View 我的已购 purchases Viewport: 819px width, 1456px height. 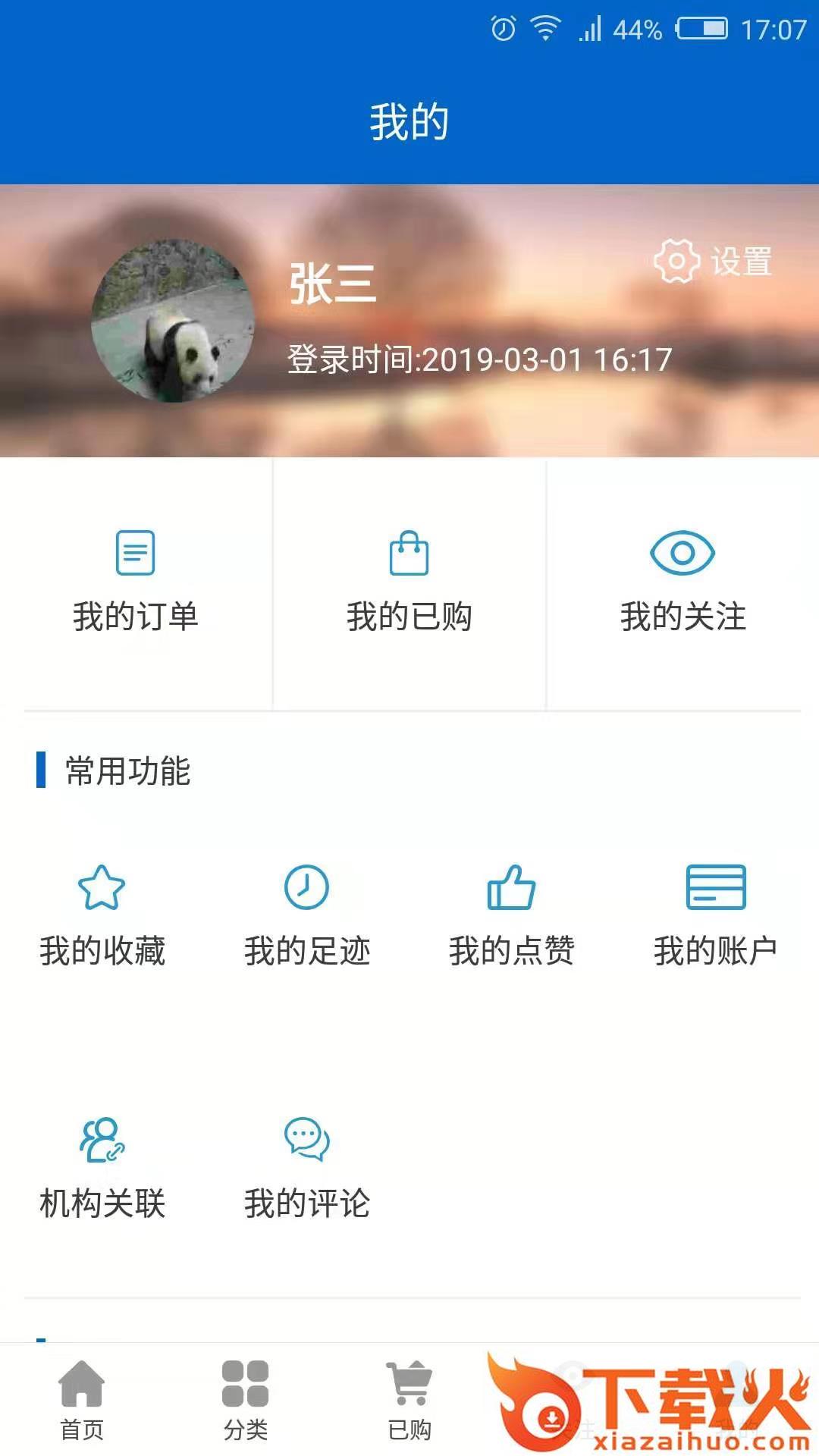(409, 582)
